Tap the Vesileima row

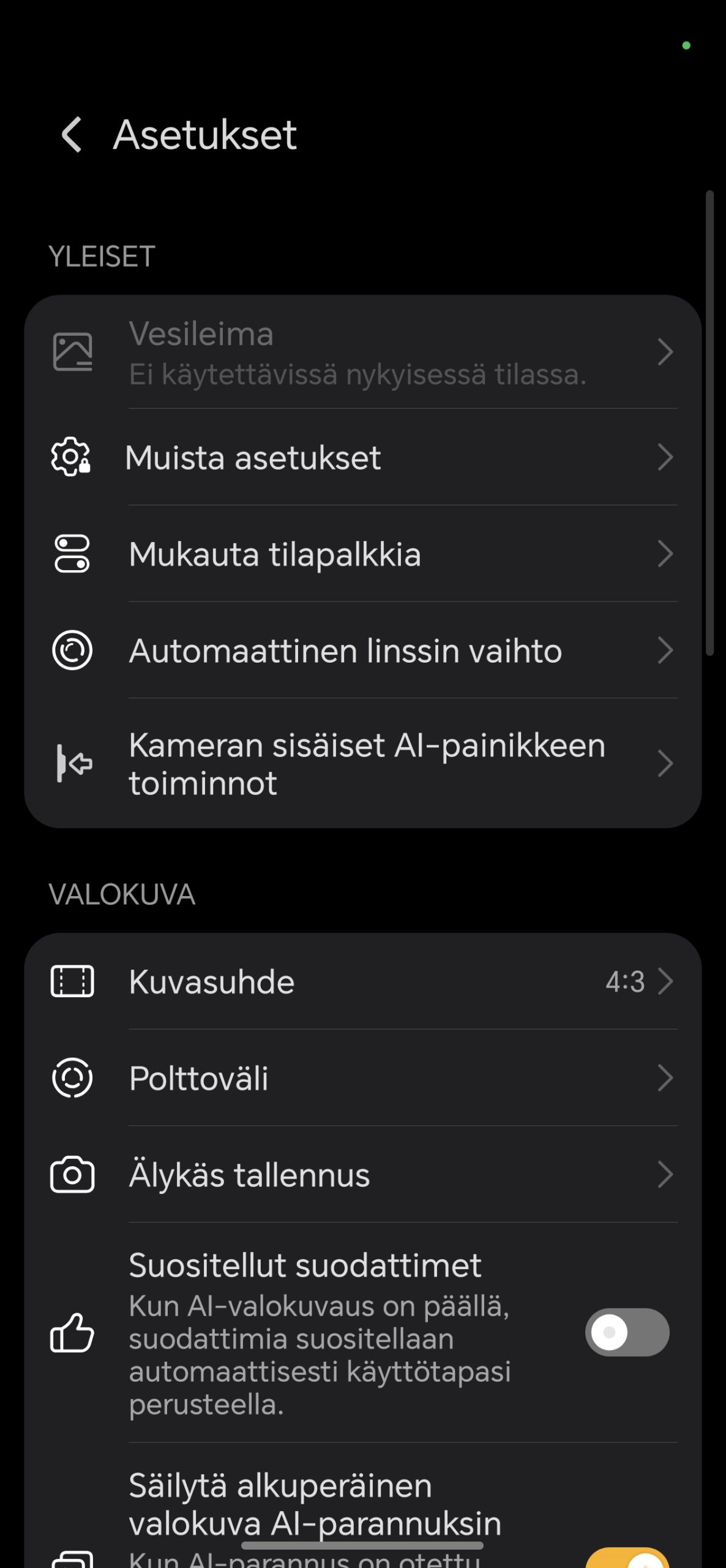[363, 352]
